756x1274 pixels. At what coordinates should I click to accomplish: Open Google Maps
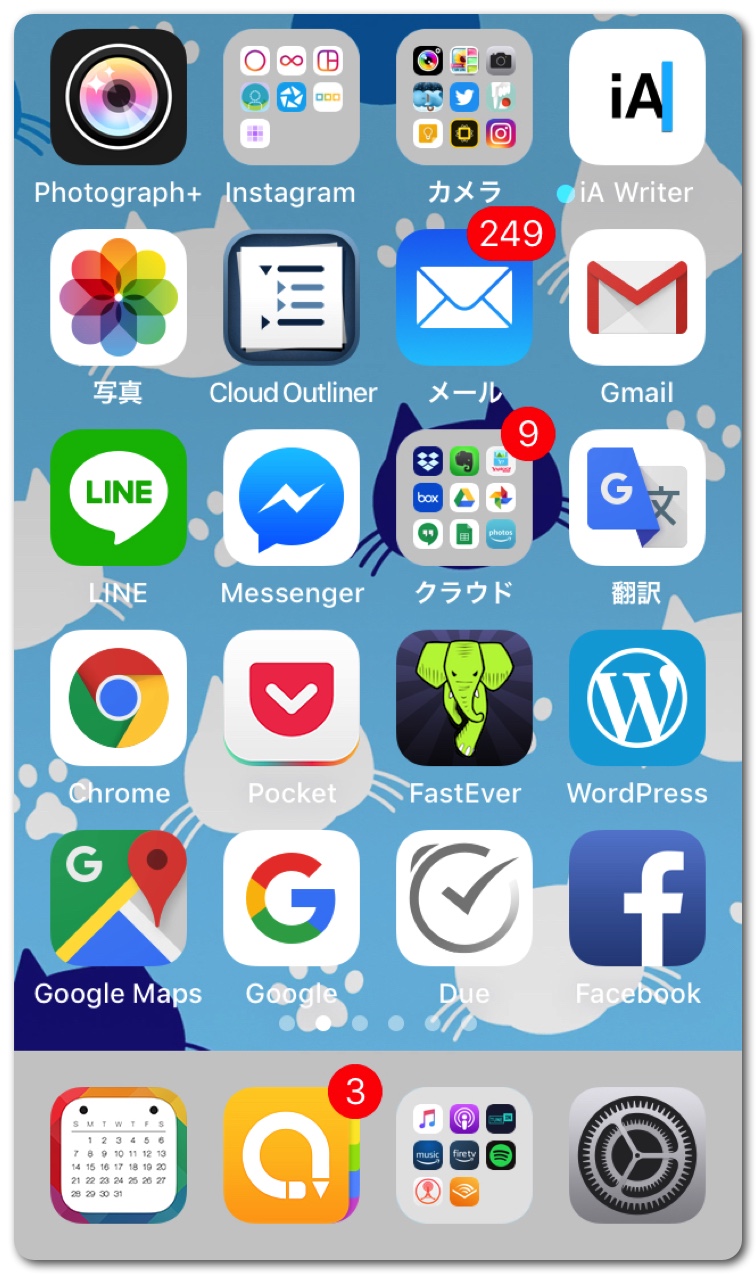point(118,897)
